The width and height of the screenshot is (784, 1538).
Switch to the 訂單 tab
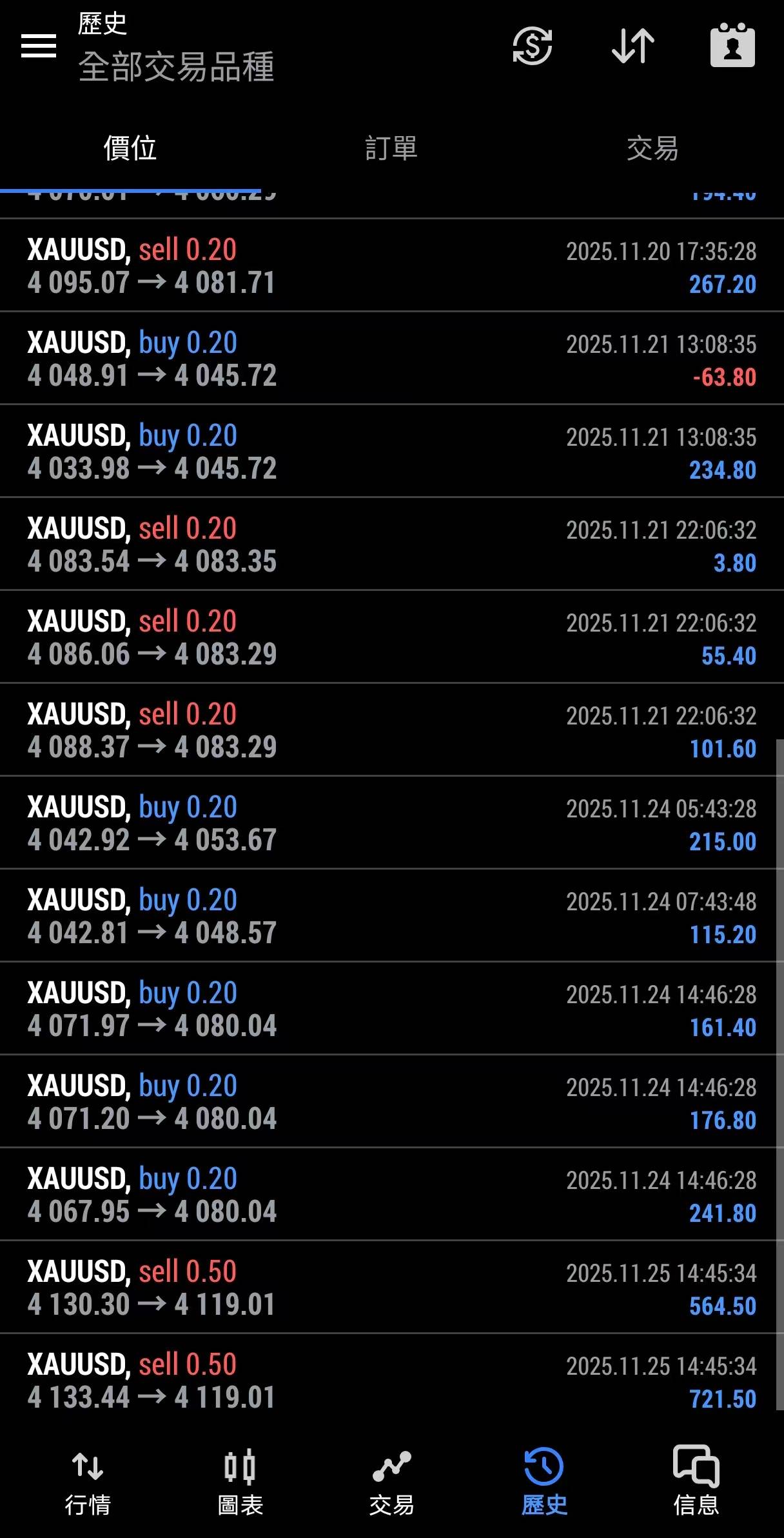[391, 148]
